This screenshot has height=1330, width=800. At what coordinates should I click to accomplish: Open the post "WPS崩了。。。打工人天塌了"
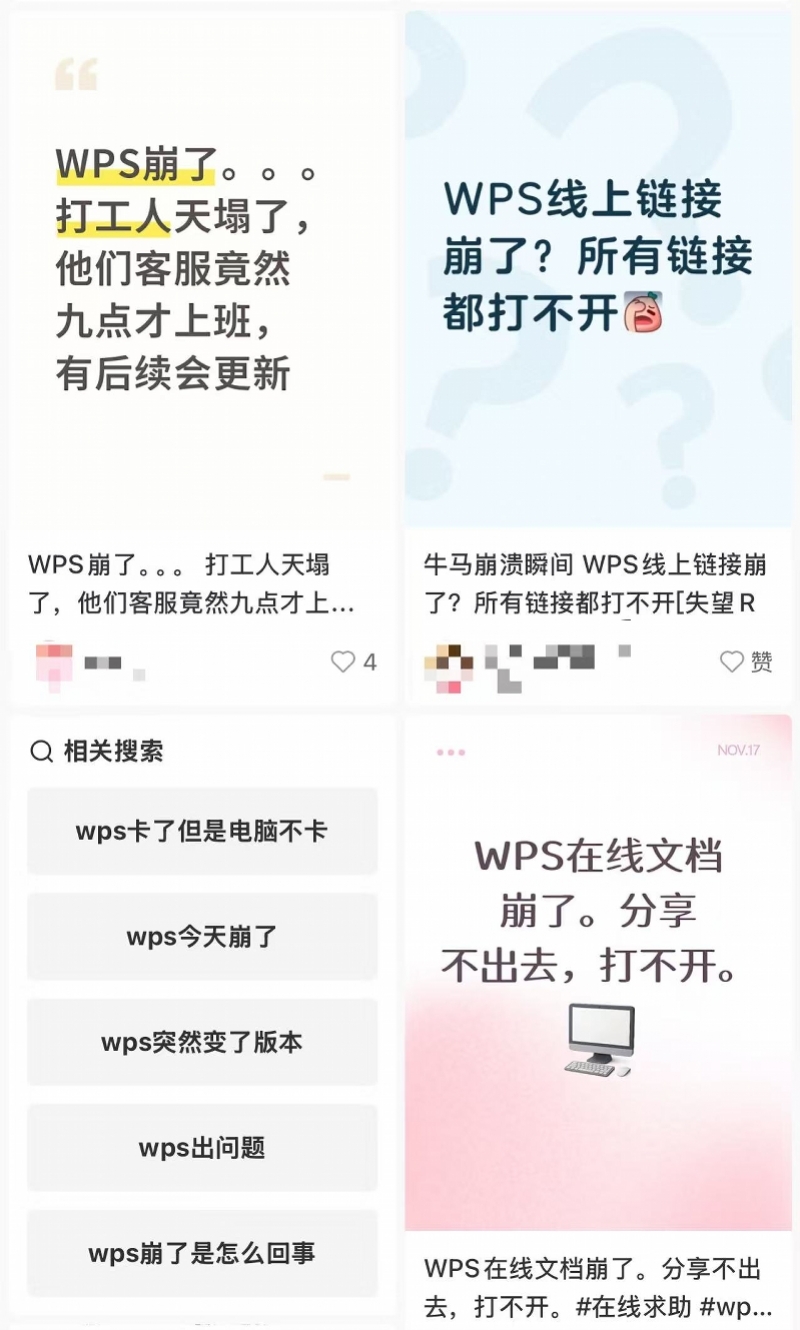pos(202,270)
